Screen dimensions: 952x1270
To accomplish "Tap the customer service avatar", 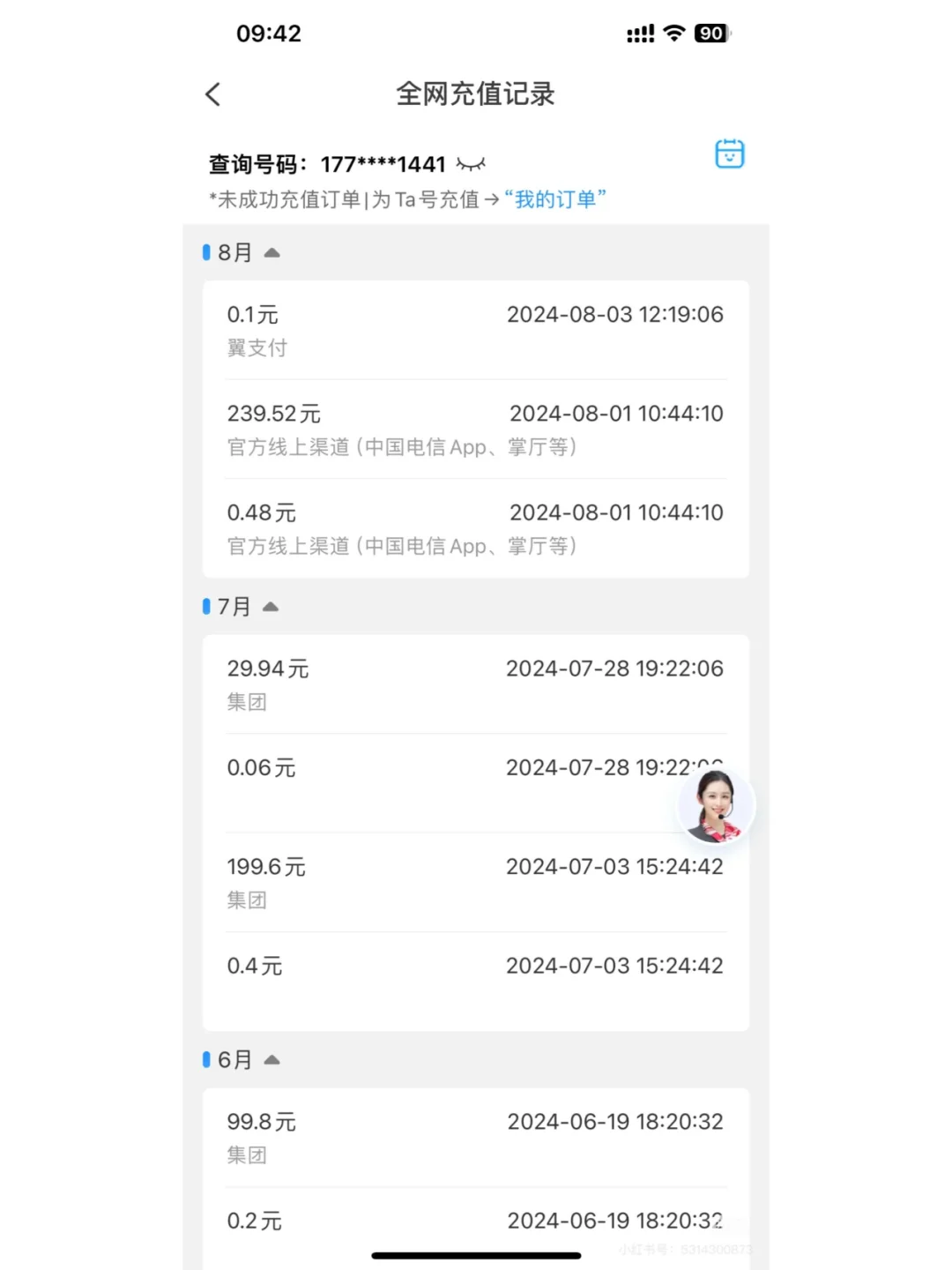I will pyautogui.click(x=716, y=805).
